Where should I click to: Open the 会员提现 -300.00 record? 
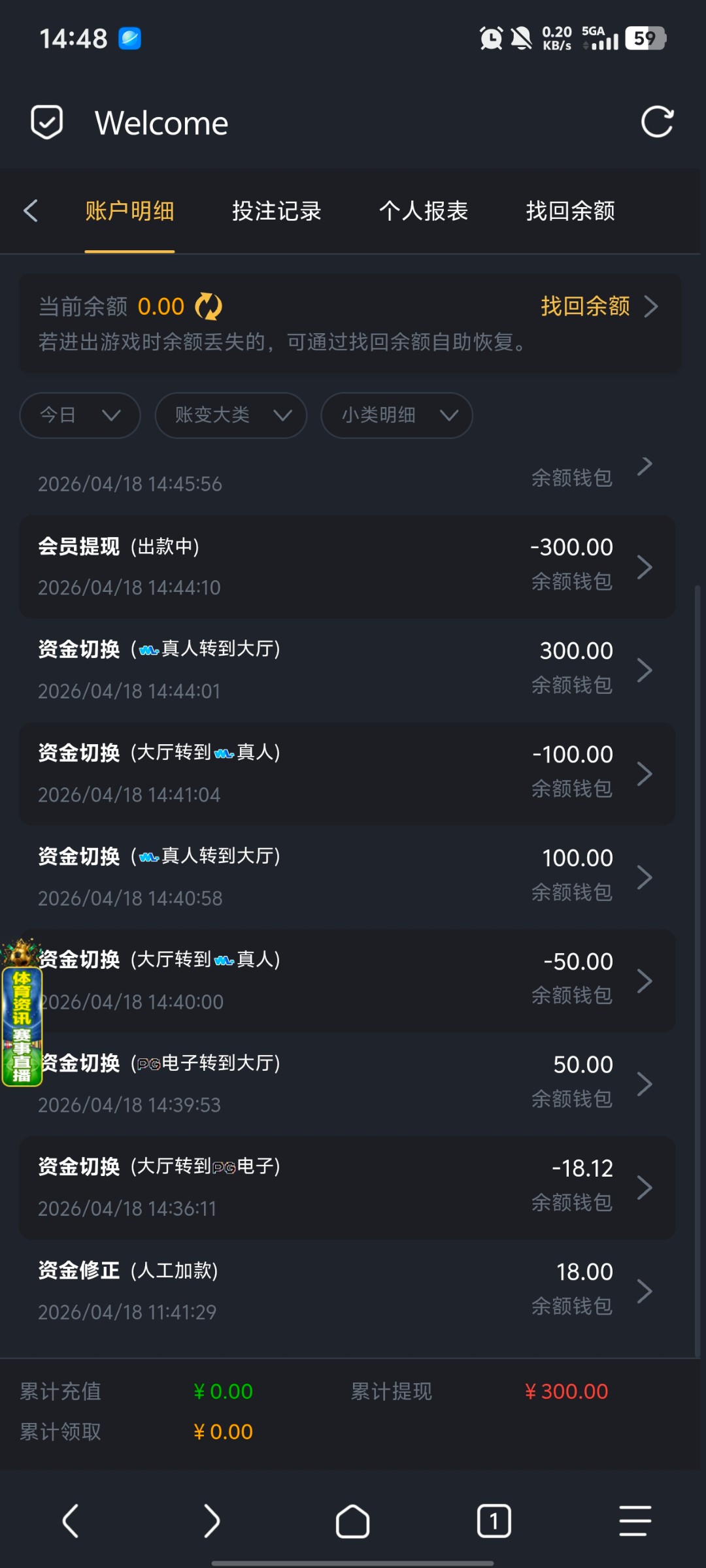pyautogui.click(x=346, y=566)
